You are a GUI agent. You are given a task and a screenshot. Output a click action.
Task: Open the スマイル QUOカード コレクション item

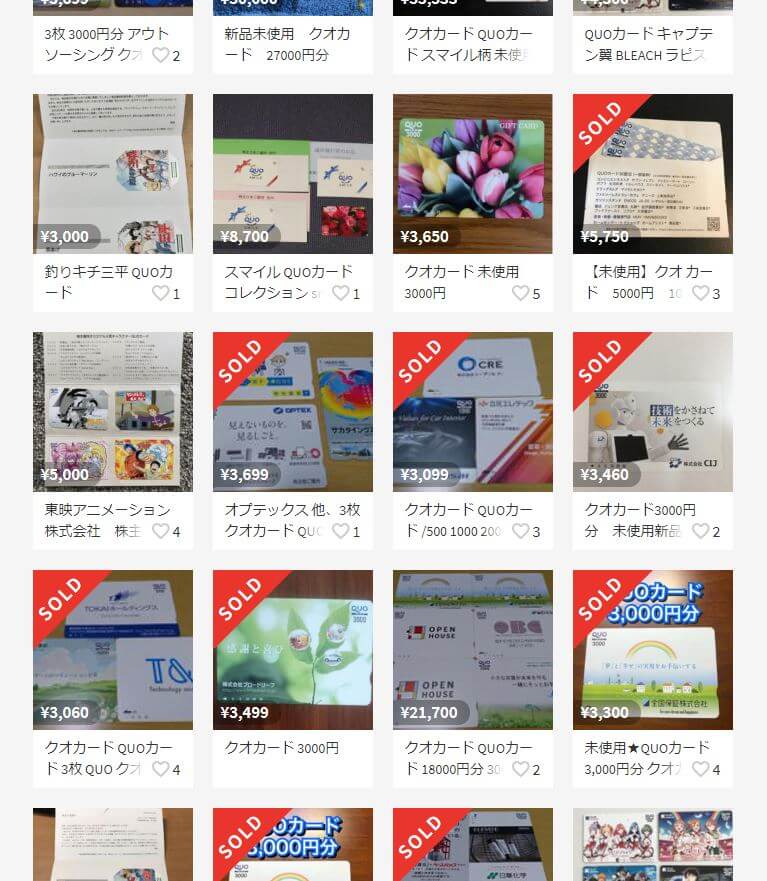[x=292, y=174]
